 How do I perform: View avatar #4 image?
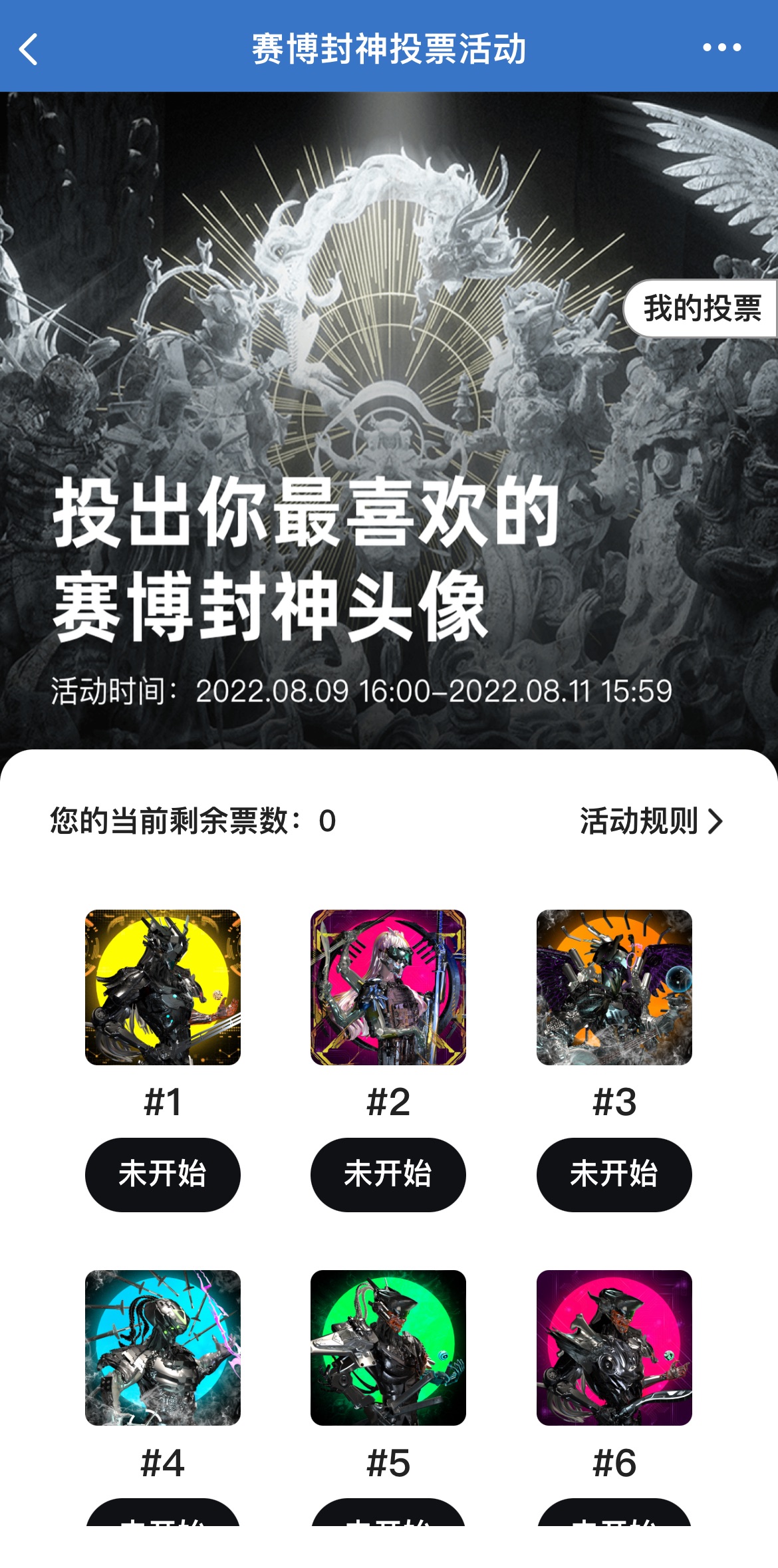pos(163,1348)
